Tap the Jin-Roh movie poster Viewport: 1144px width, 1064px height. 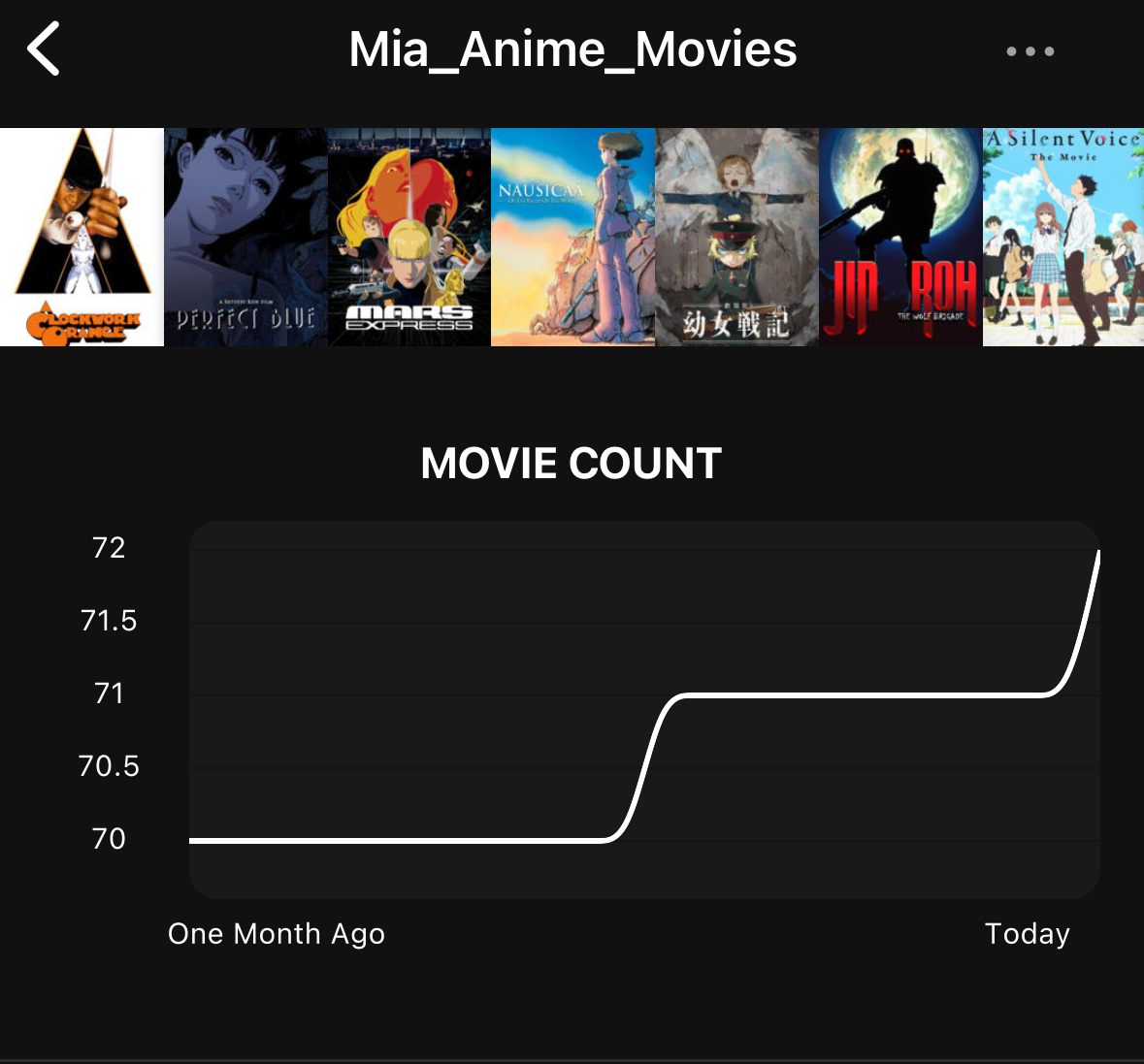pos(900,237)
